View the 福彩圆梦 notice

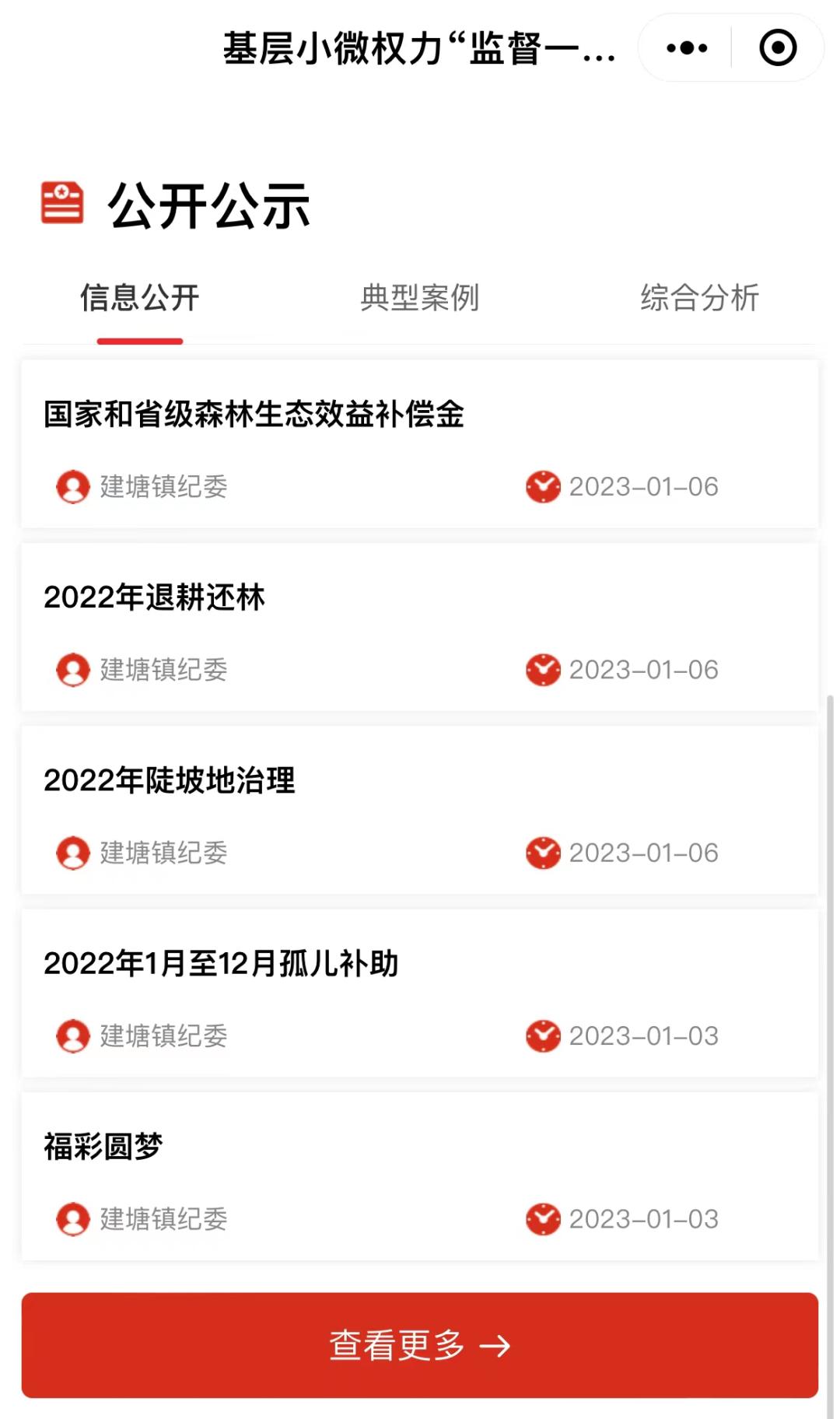[x=103, y=1147]
